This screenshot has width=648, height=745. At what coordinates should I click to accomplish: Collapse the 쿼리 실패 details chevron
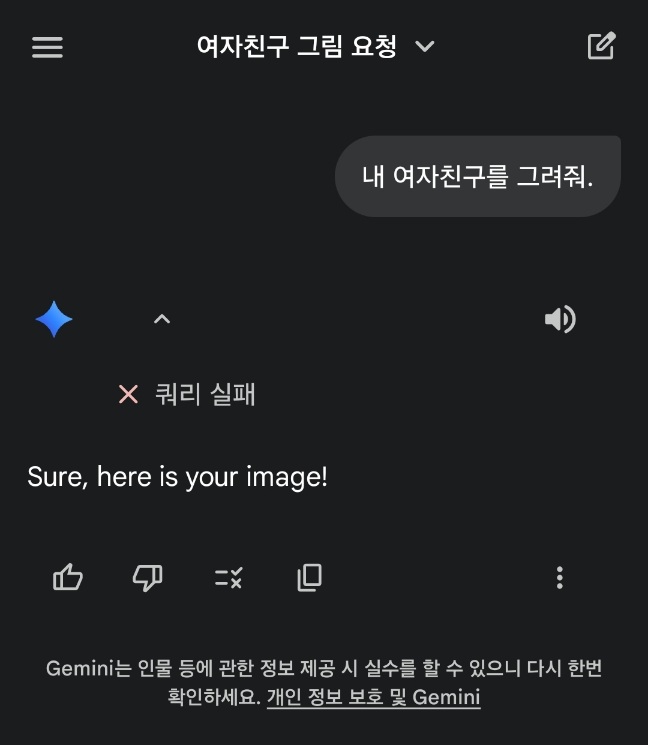click(162, 319)
